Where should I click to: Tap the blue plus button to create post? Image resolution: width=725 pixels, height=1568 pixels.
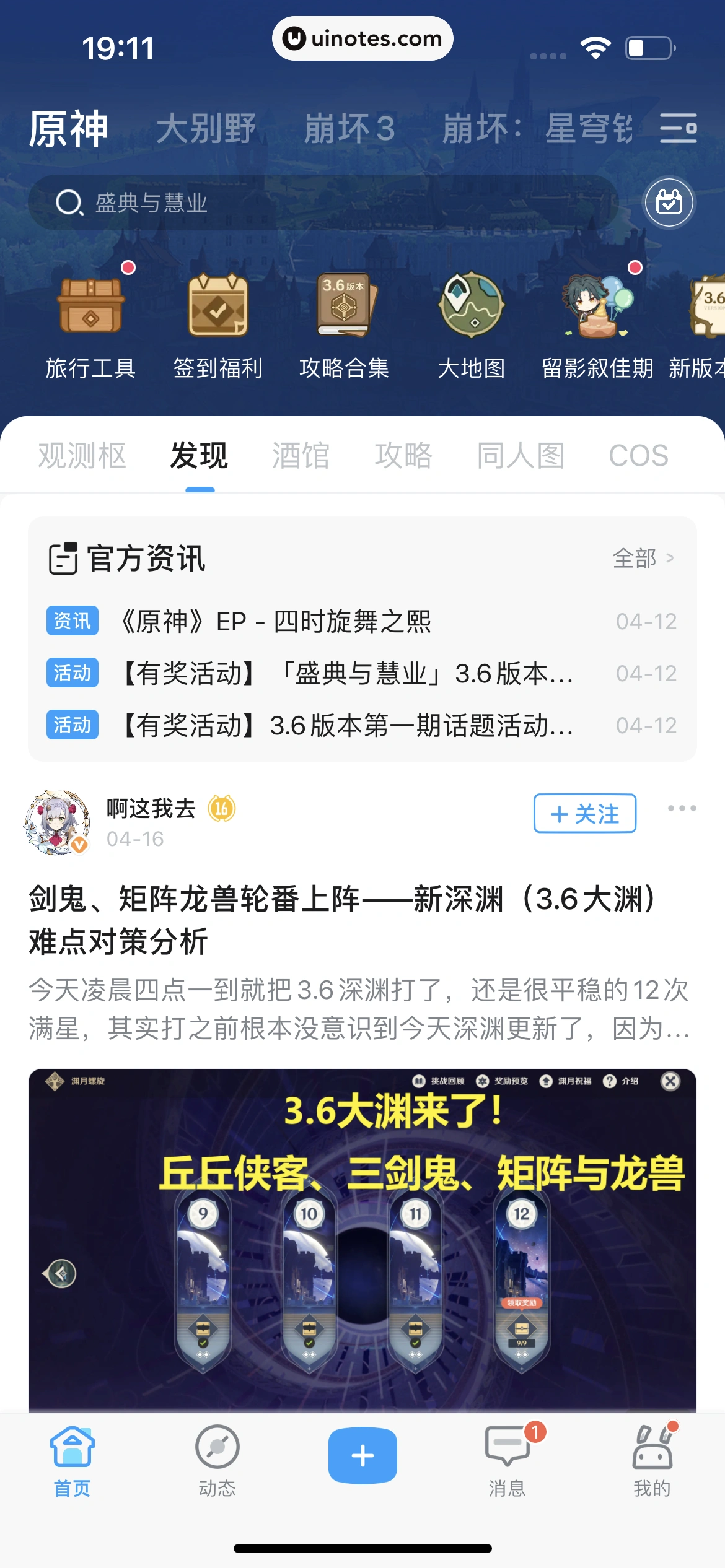pyautogui.click(x=362, y=1455)
